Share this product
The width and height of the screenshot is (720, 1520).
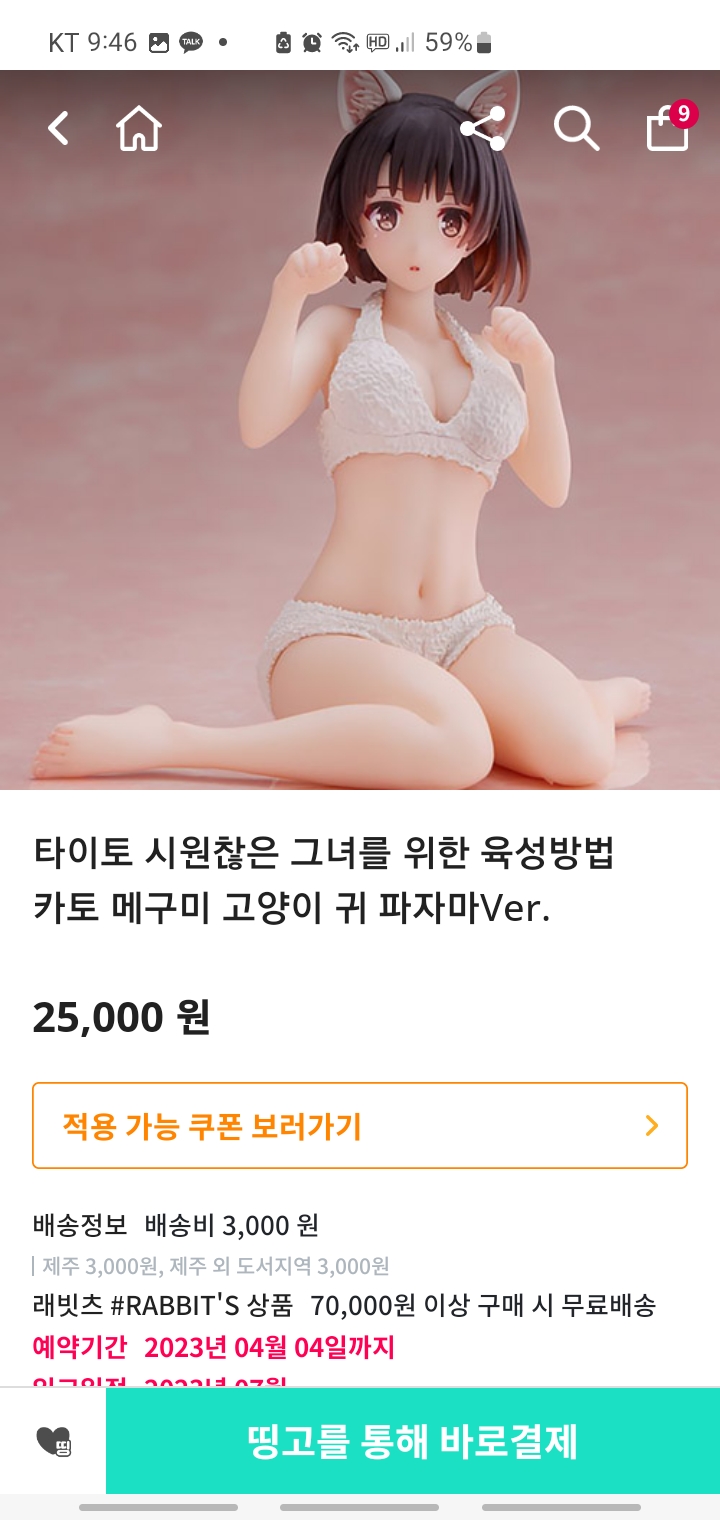tap(483, 129)
